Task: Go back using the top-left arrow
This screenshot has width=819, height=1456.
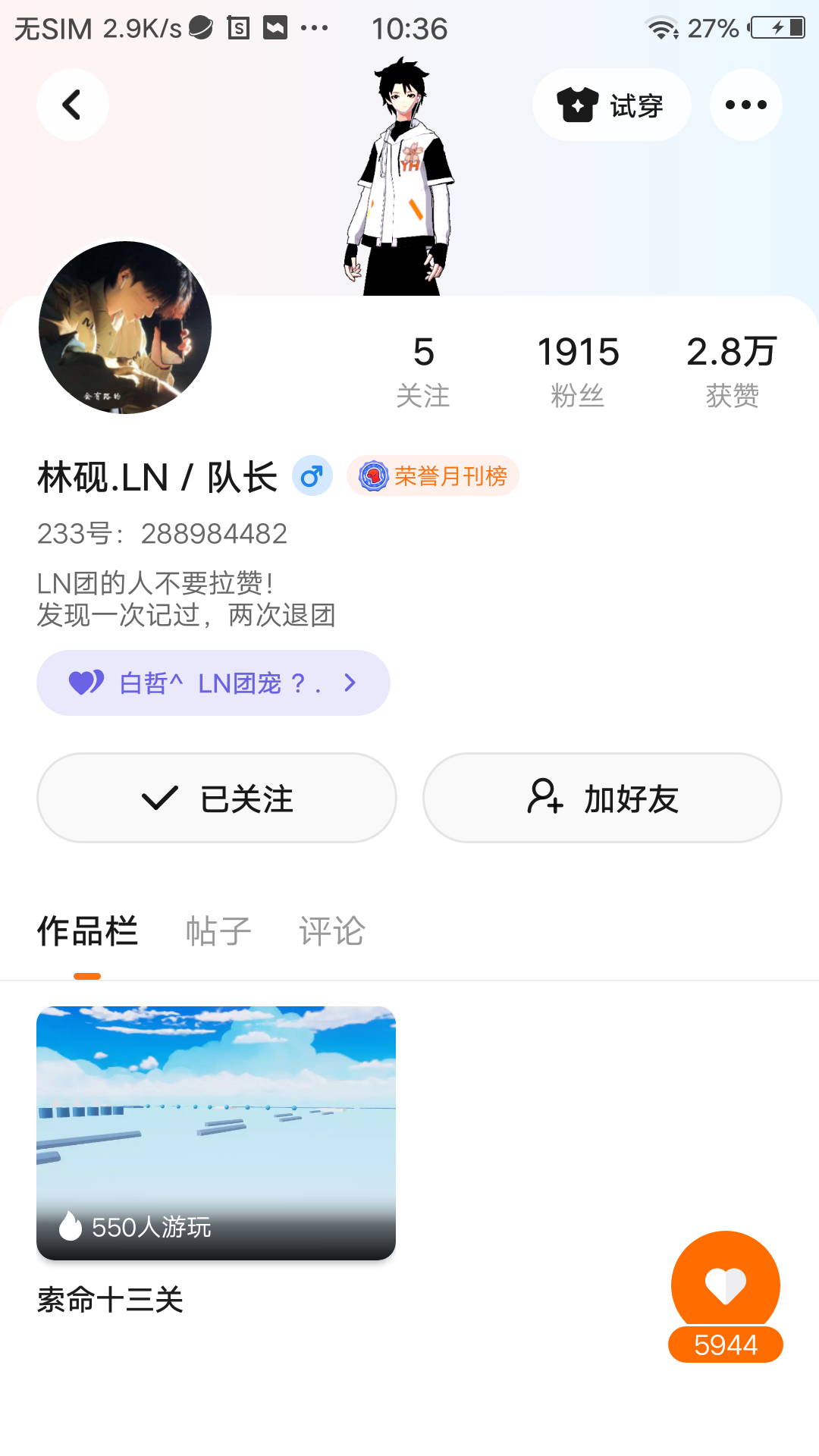Action: click(x=72, y=105)
